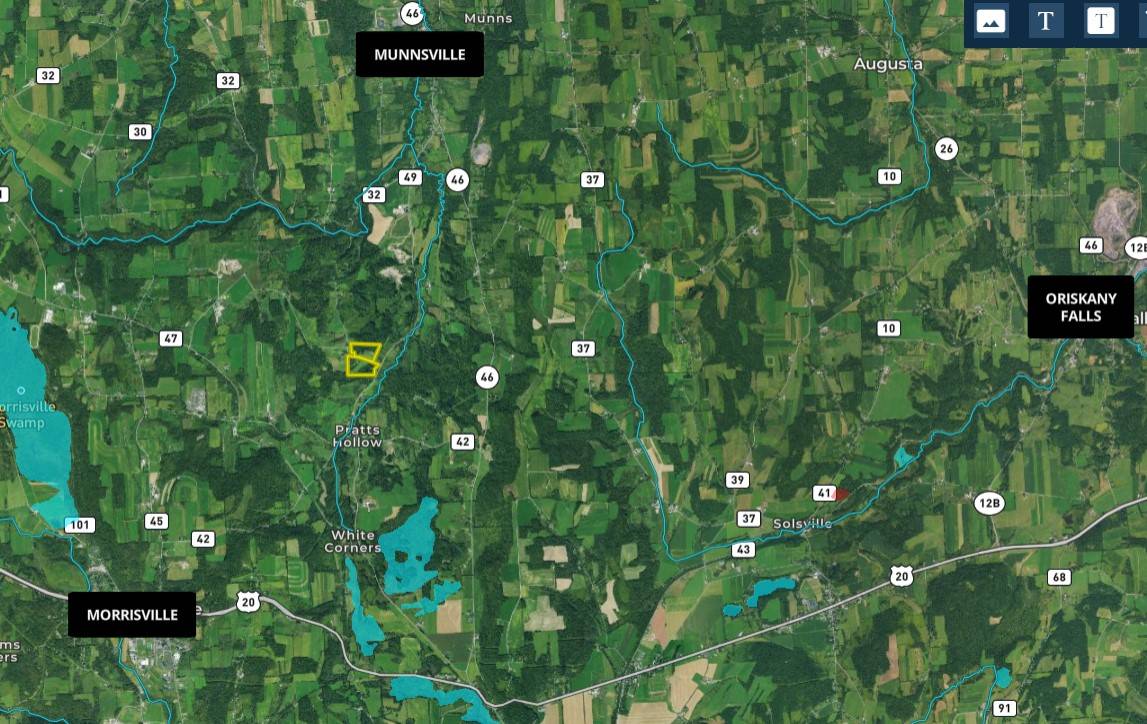The height and width of the screenshot is (724, 1147).
Task: Open the image/terrain tool in toolbar
Action: pyautogui.click(x=990, y=21)
